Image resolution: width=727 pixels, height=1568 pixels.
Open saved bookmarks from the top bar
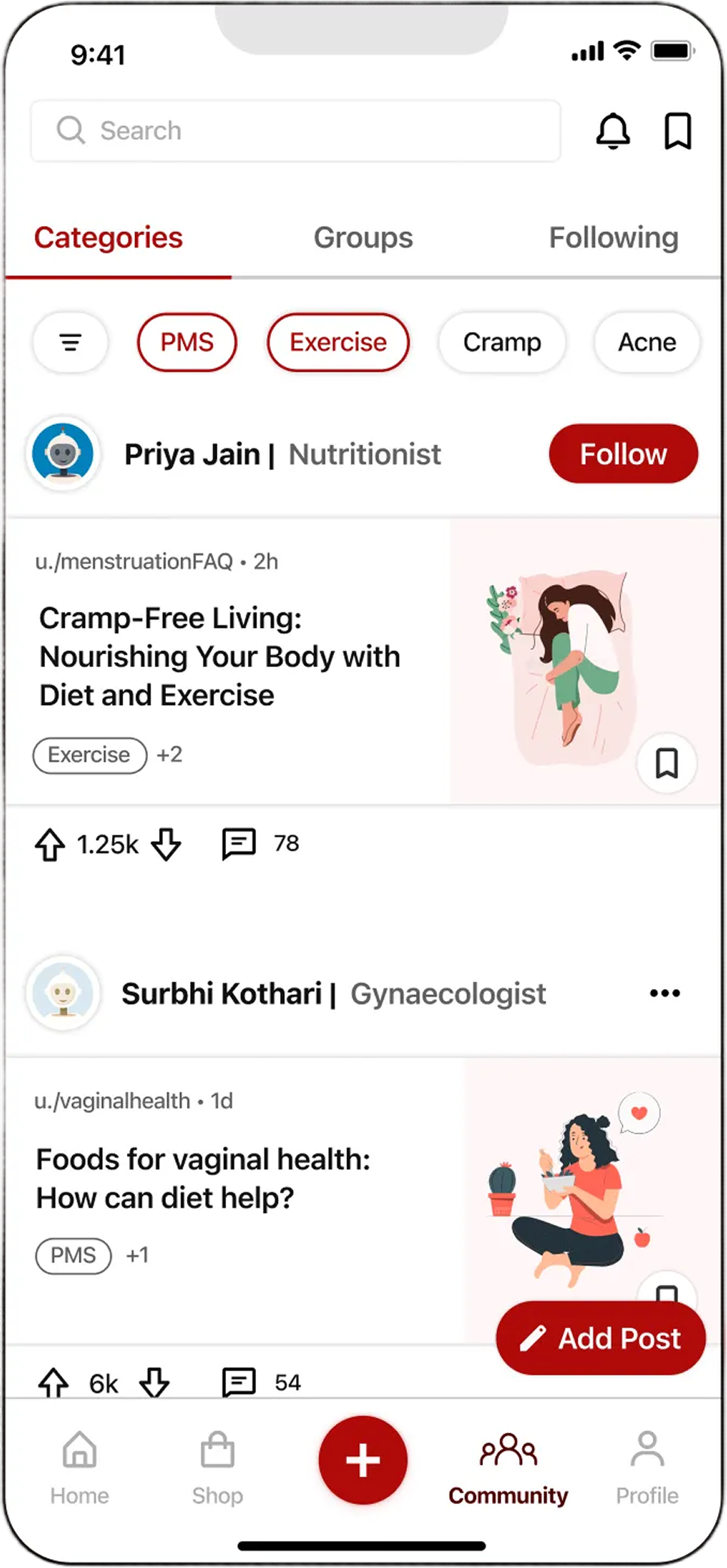click(x=677, y=131)
